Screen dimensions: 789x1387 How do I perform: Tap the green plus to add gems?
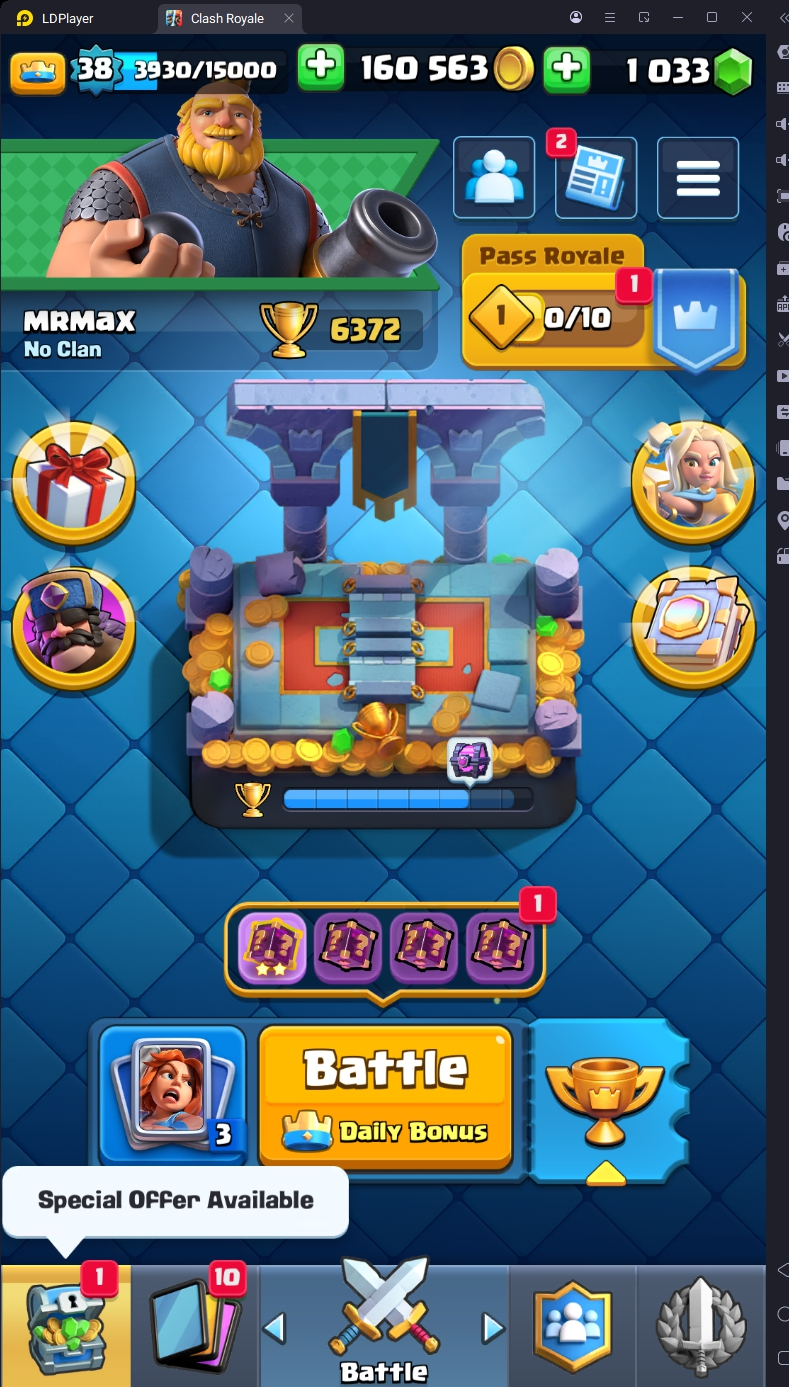pos(566,68)
